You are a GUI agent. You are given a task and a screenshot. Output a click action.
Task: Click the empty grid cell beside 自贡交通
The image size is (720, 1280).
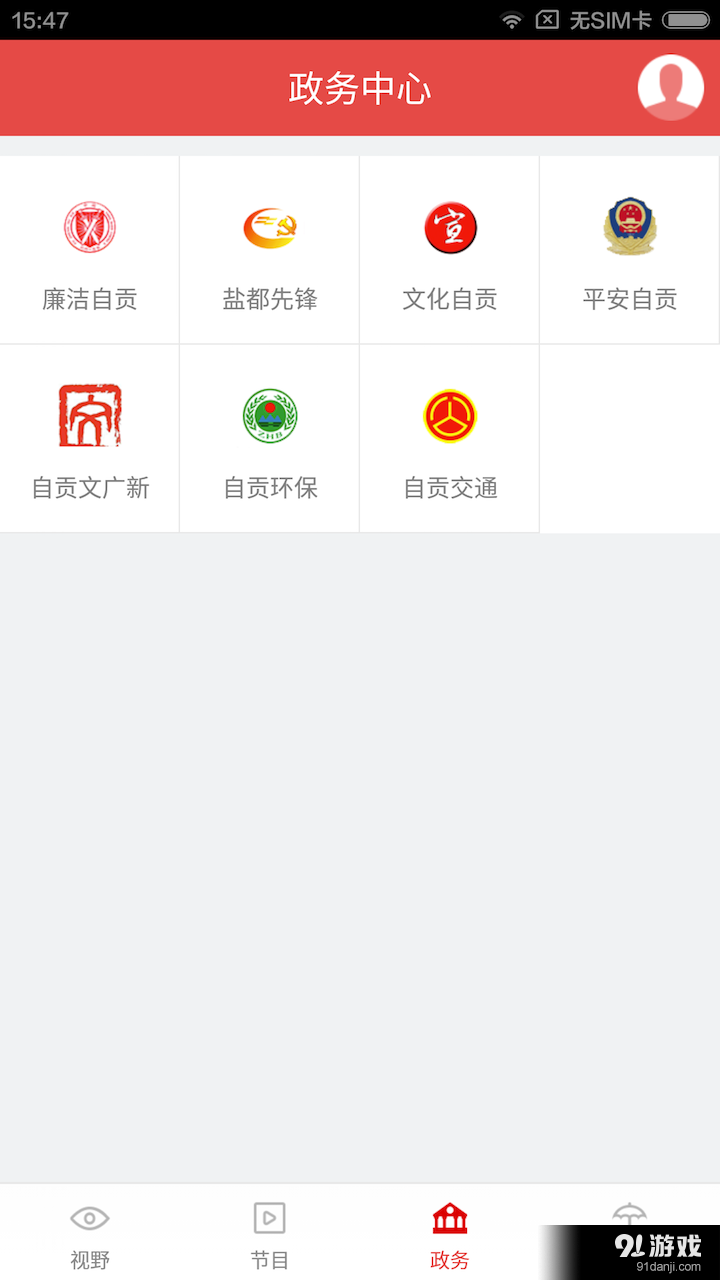(629, 438)
